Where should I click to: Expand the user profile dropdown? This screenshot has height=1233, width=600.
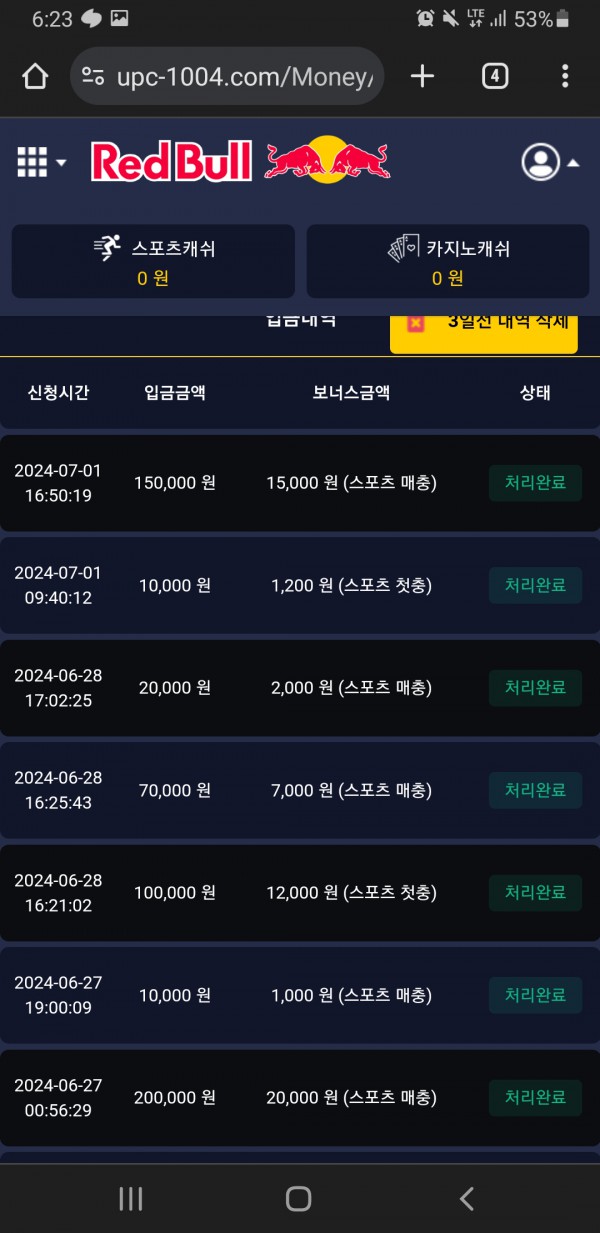point(550,162)
